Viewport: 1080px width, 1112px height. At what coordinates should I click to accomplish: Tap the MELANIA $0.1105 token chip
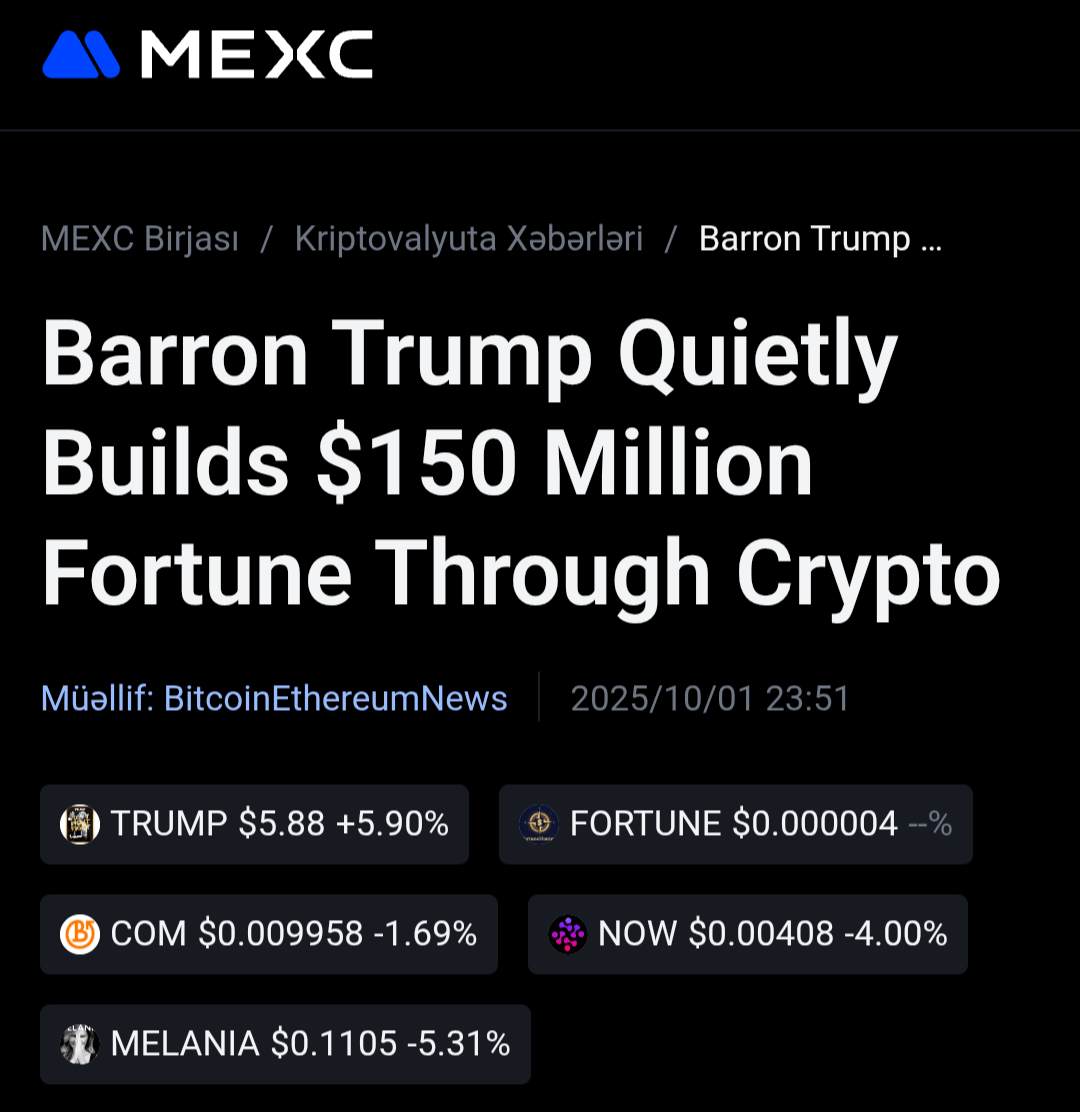pyautogui.click(x=285, y=1044)
